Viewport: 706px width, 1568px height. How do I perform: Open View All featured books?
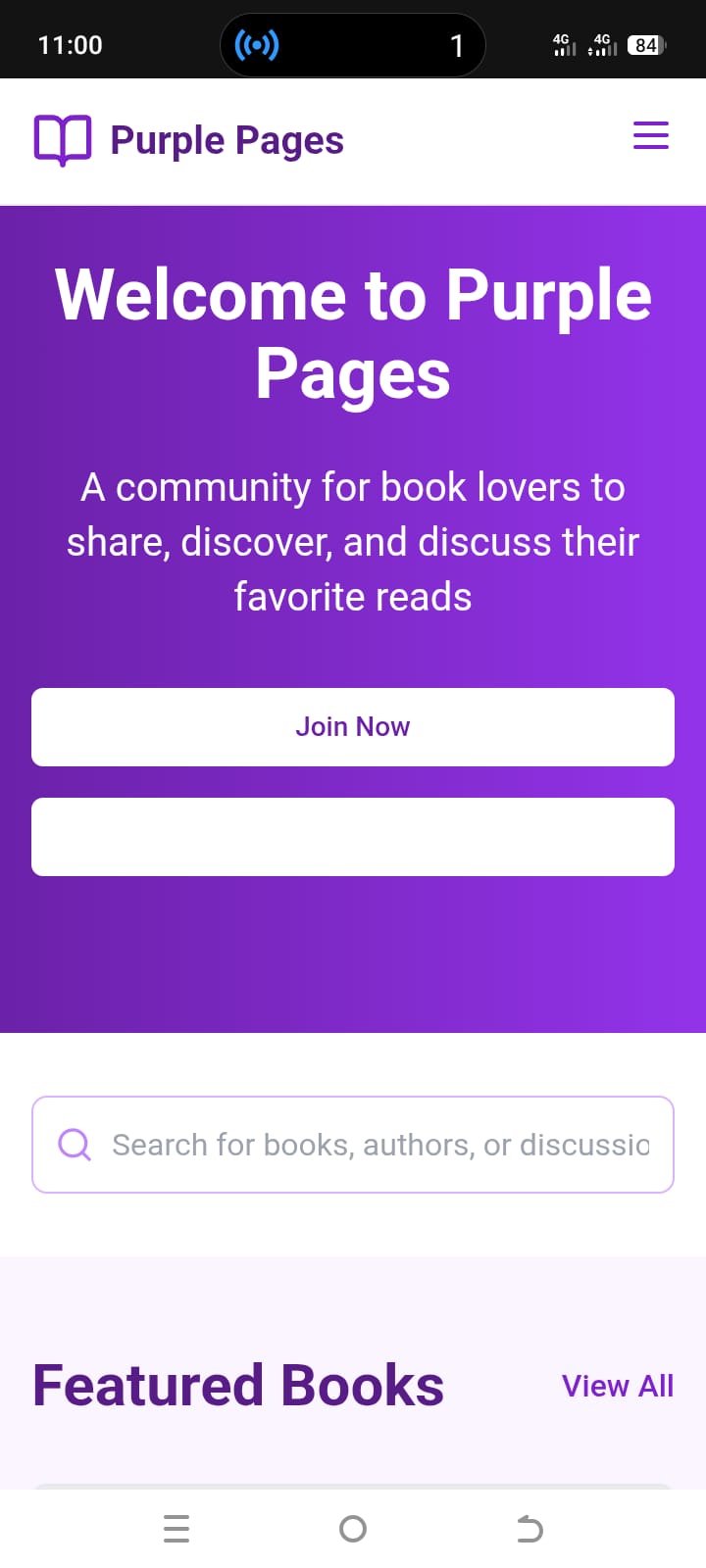point(617,1386)
